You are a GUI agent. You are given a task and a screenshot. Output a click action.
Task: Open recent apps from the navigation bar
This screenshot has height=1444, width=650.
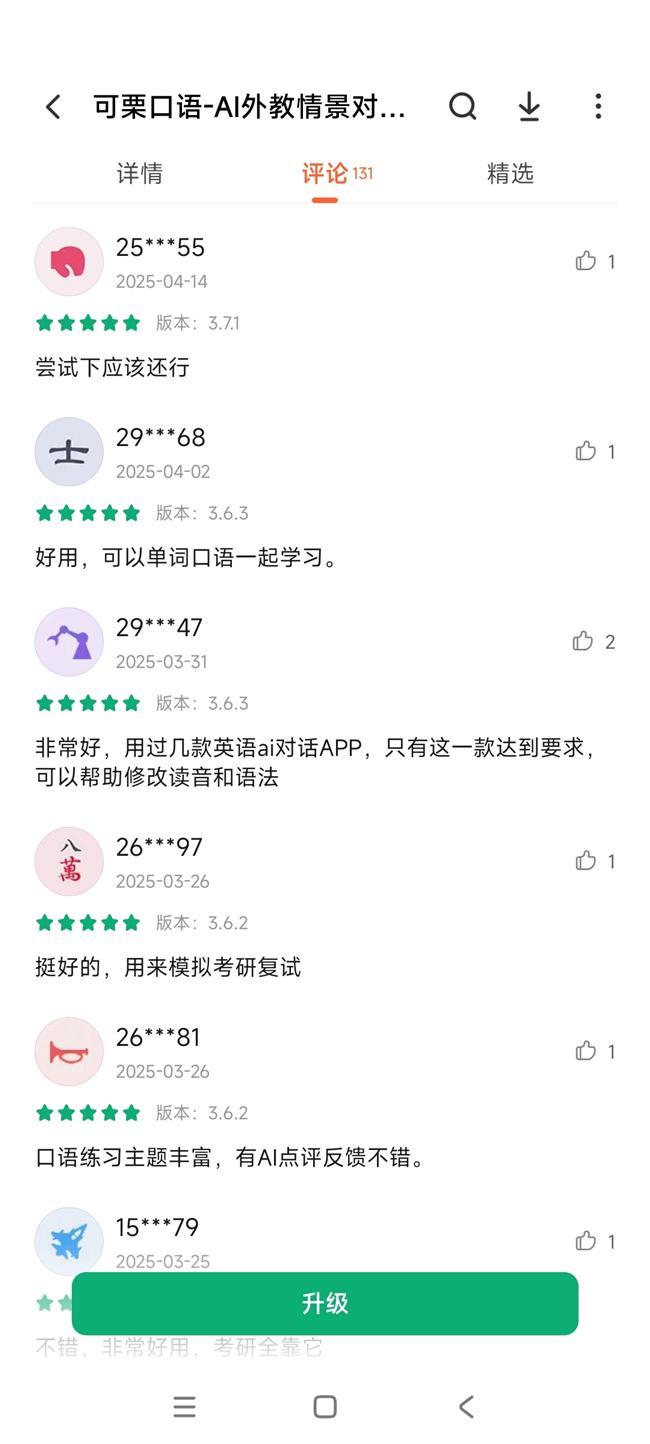[x=184, y=1407]
